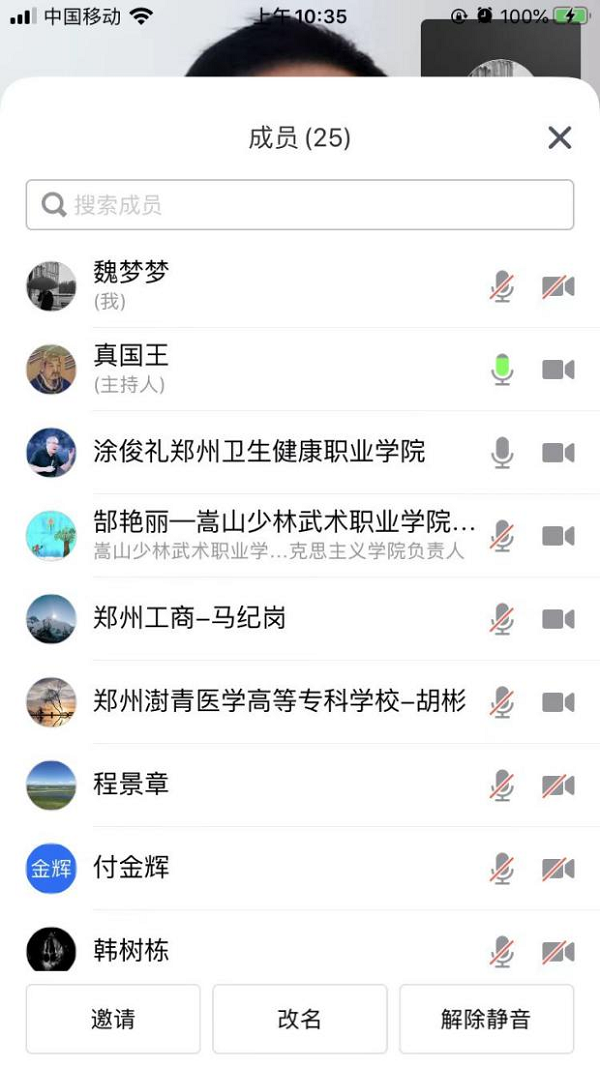Image resolution: width=600 pixels, height=1067 pixels.
Task: Tap camera icon beside 魏梦梦
Action: coord(558,287)
